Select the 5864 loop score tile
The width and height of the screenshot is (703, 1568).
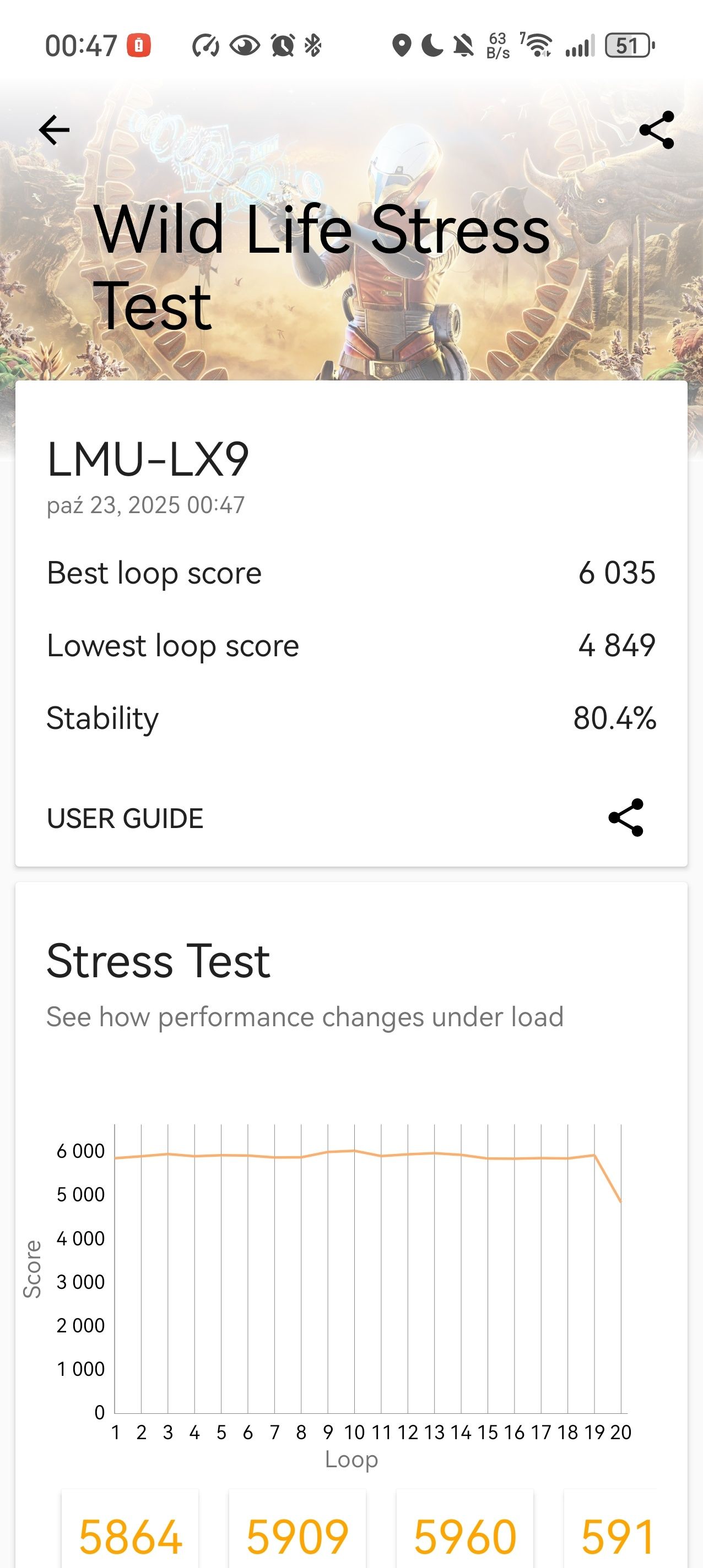pyautogui.click(x=131, y=1529)
